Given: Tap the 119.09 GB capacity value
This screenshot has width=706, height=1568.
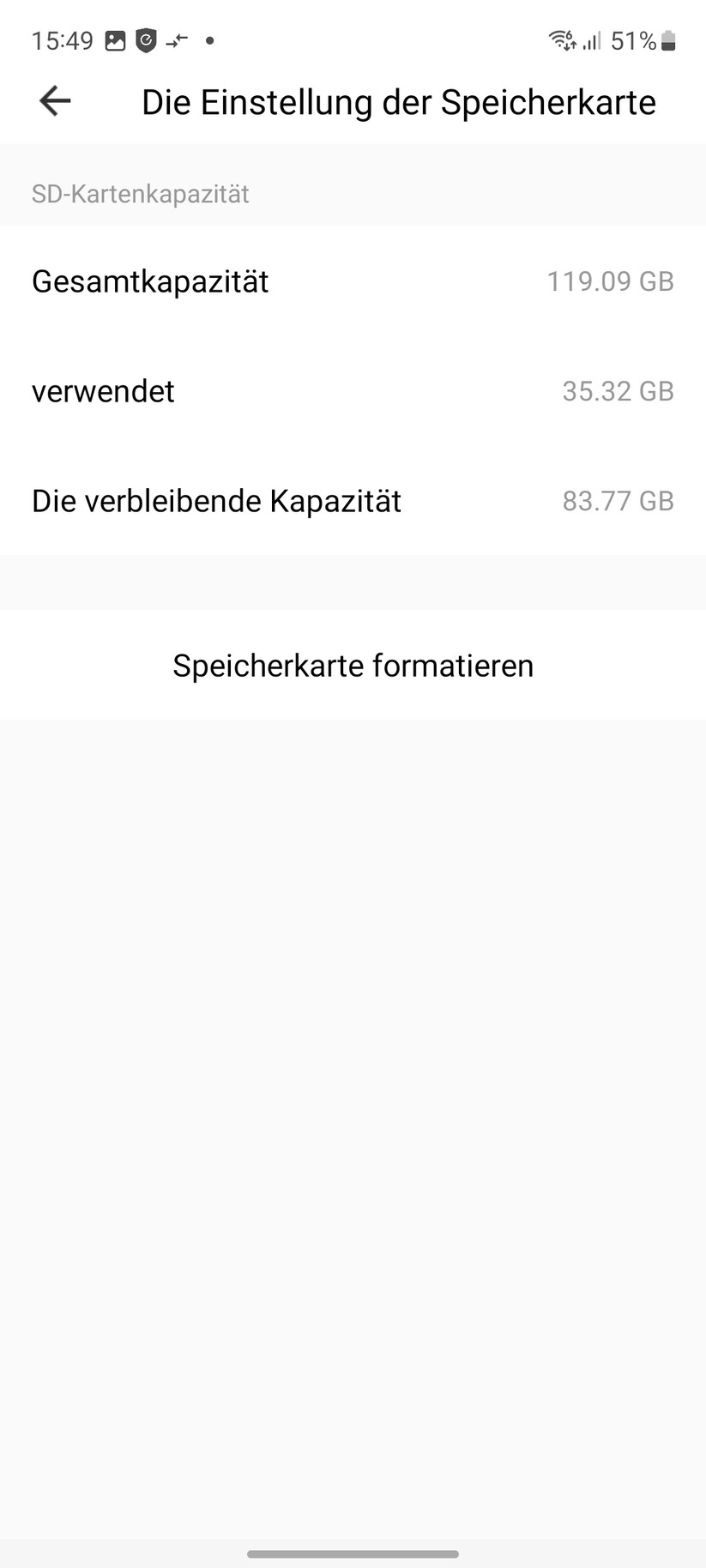Looking at the screenshot, I should coord(611,281).
